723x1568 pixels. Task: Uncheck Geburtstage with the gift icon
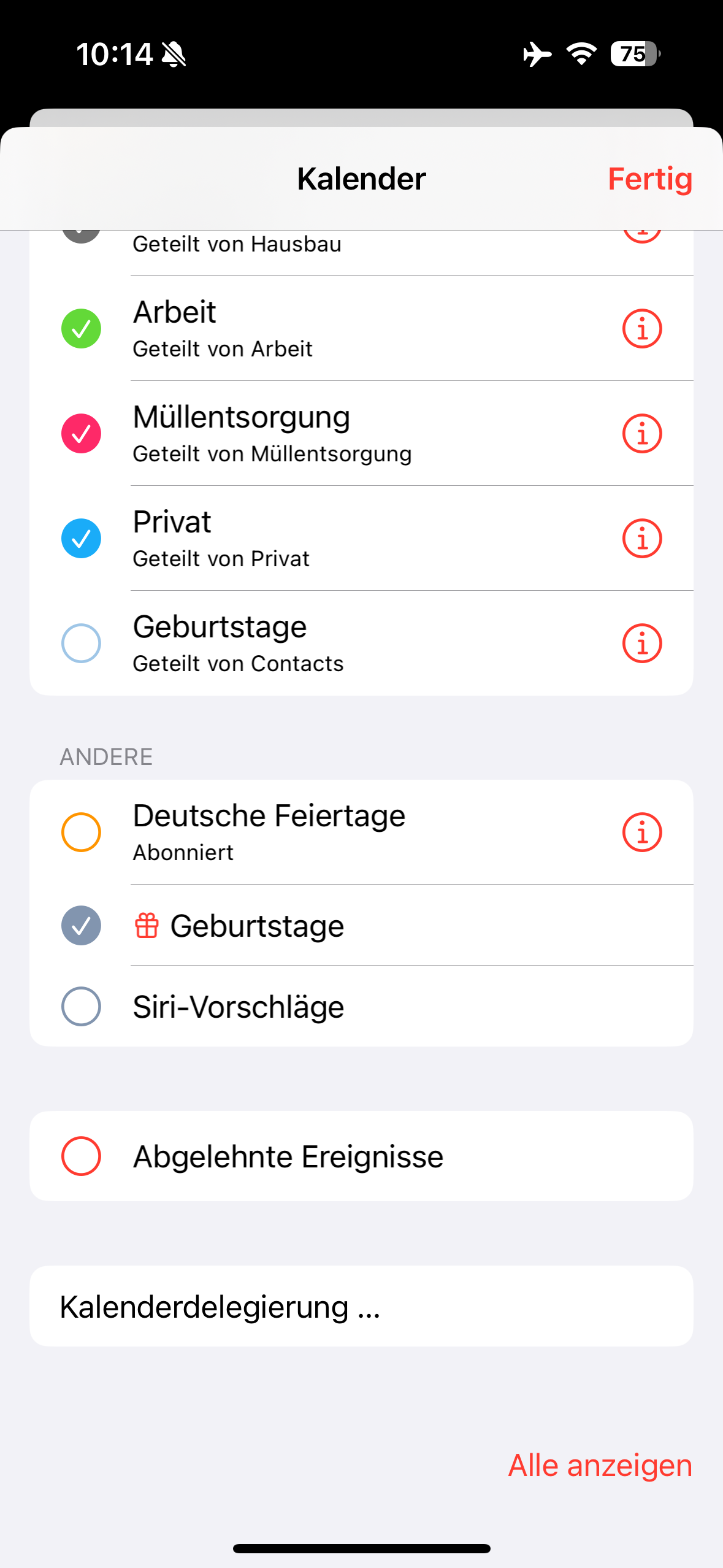pyautogui.click(x=82, y=926)
